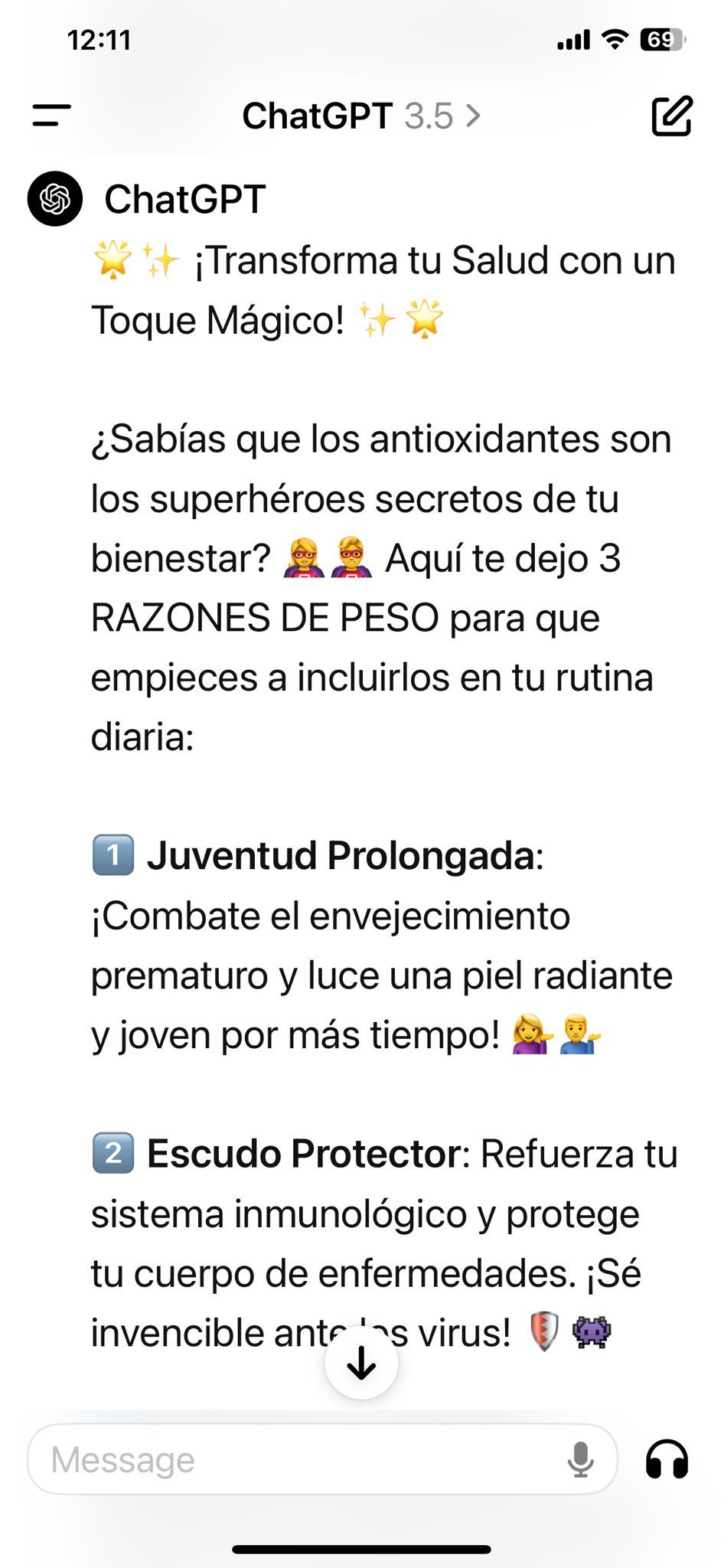Viewport: 724px width, 1568px height.
Task: Focus the Message input field
Action: 298,1459
